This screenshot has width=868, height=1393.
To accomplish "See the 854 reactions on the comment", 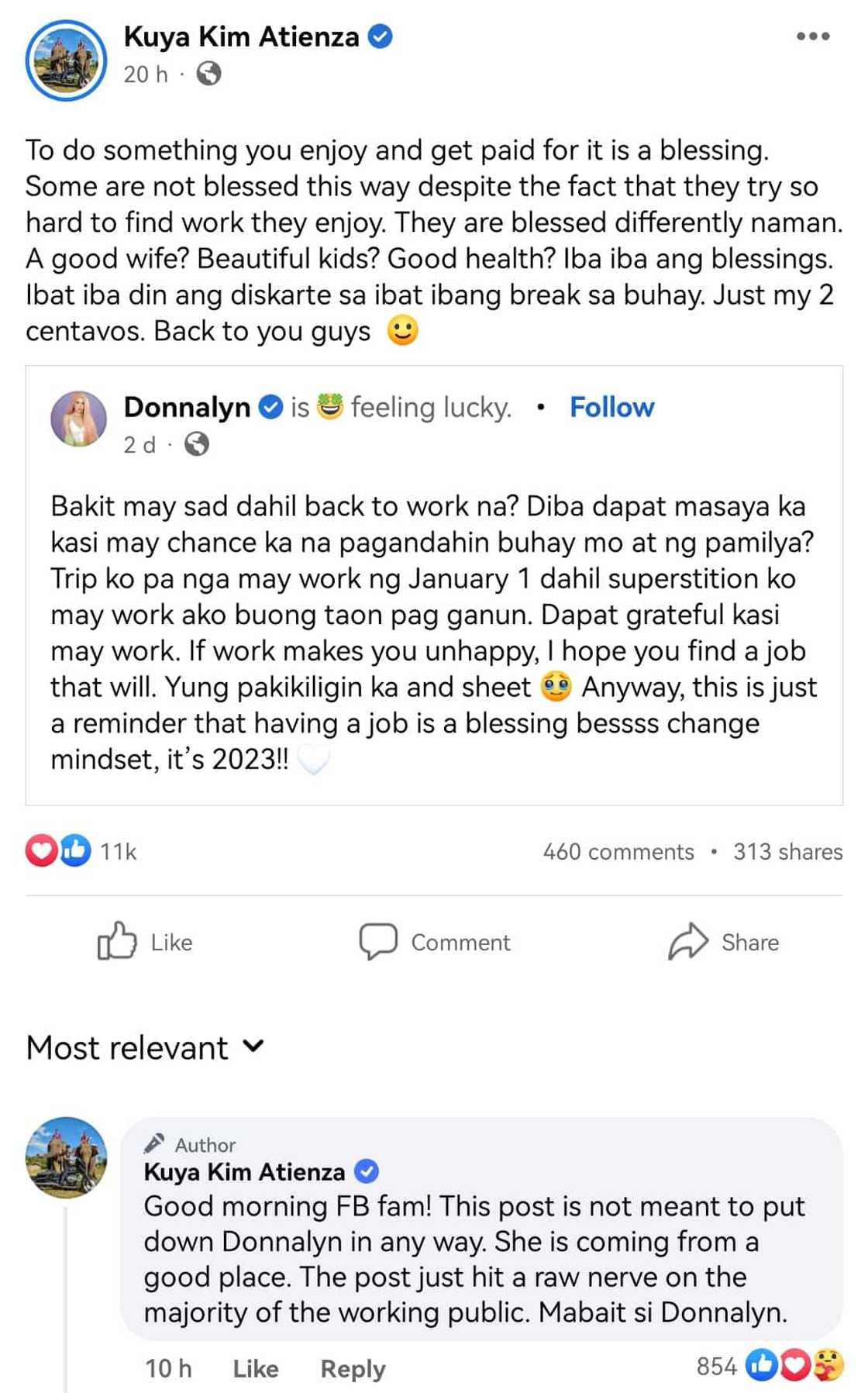I will [x=769, y=1366].
